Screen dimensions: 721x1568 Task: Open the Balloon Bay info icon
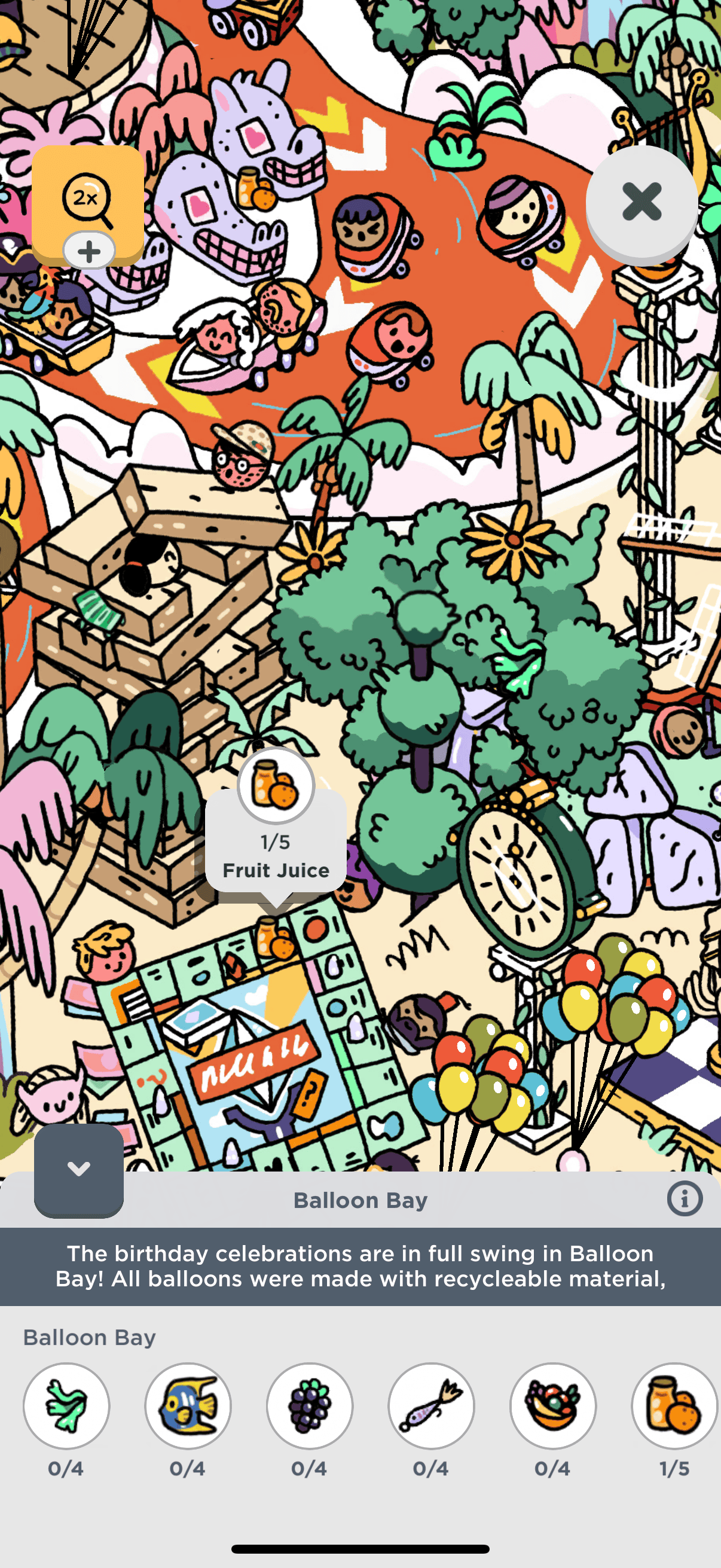pos(685,1200)
